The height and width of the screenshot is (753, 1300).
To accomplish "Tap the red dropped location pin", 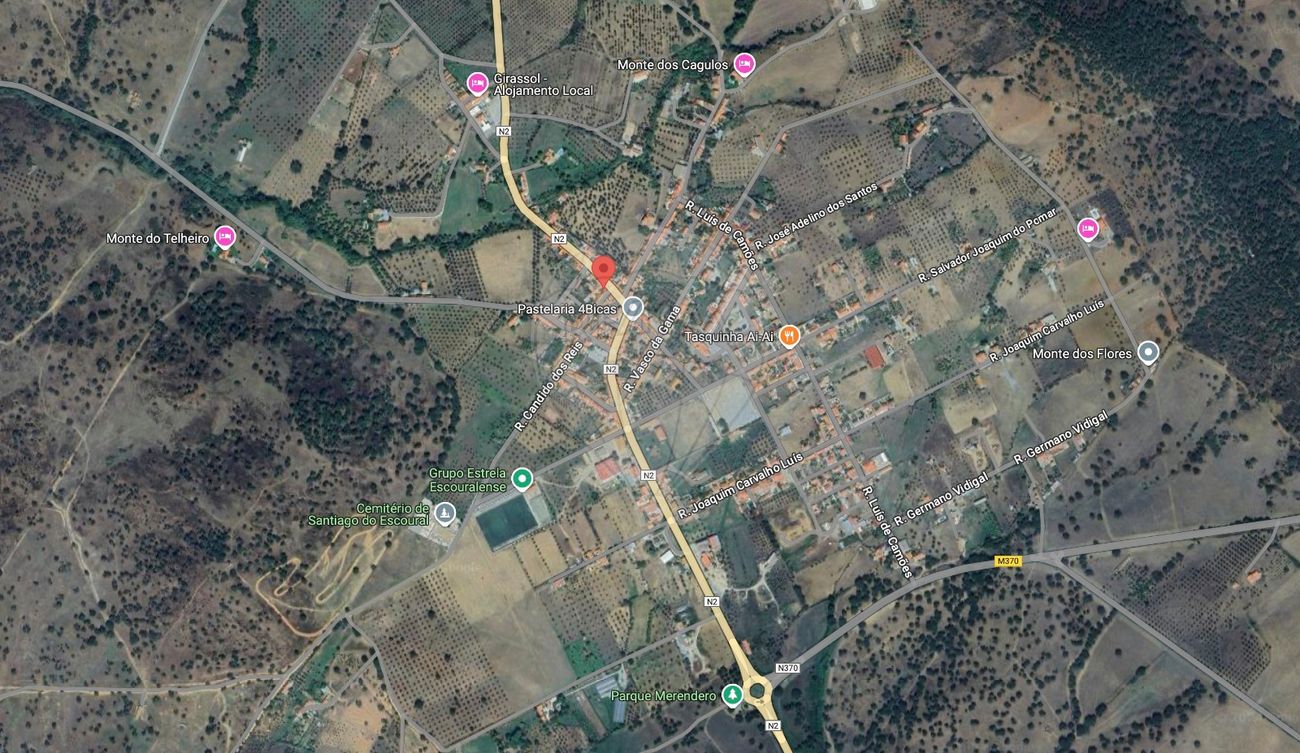I will (x=602, y=269).
